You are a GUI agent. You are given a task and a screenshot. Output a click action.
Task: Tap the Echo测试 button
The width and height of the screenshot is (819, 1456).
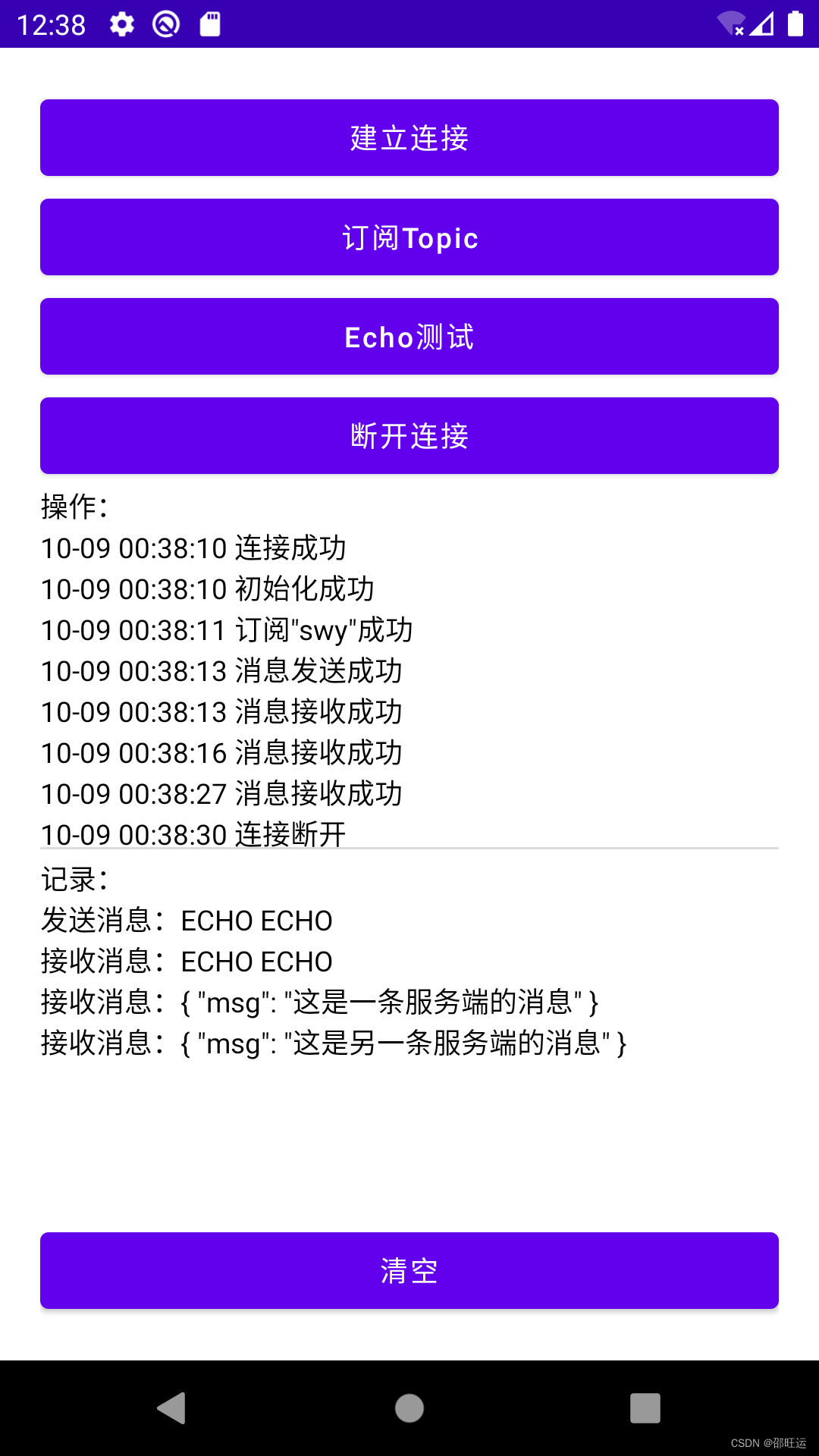pyautogui.click(x=409, y=336)
